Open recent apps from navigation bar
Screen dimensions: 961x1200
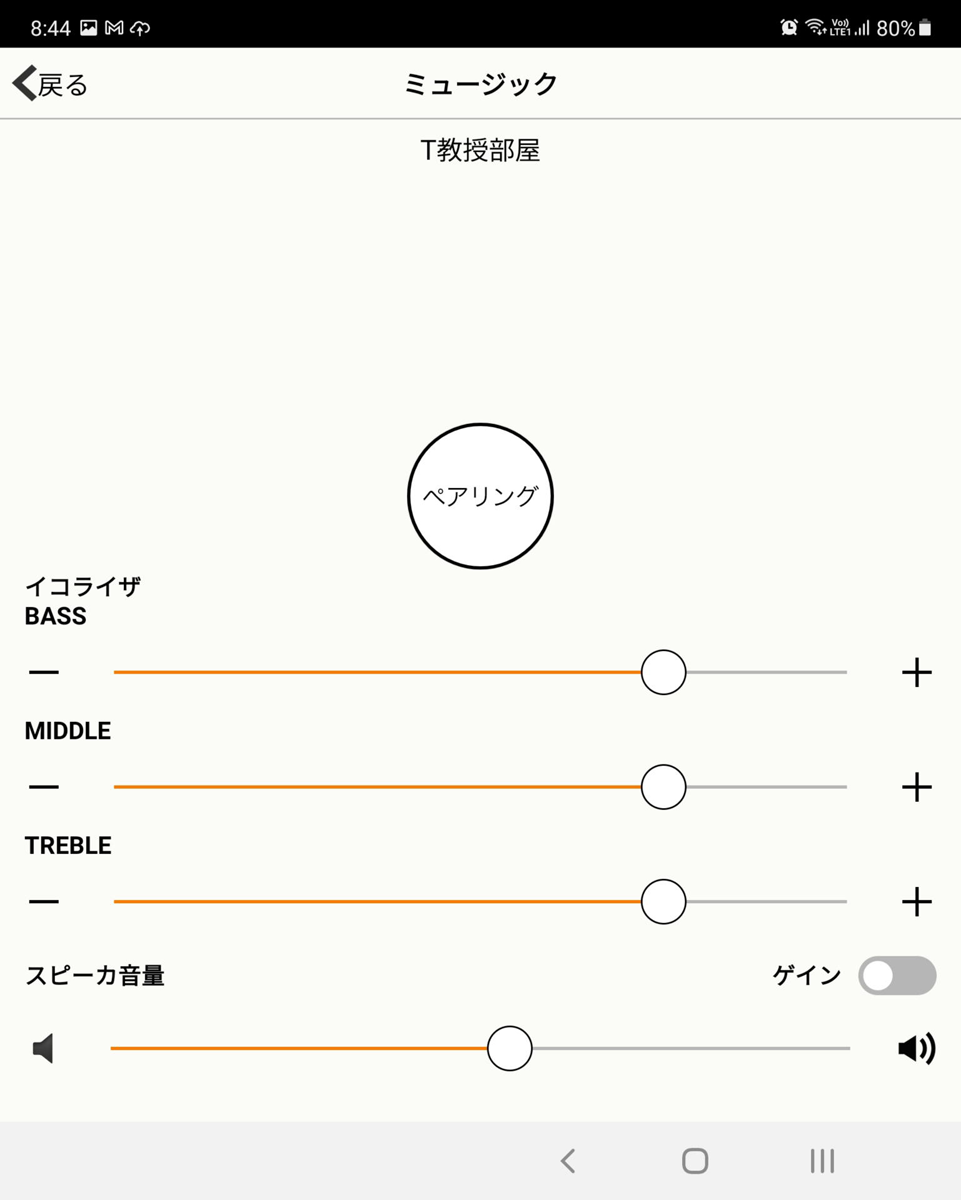822,1160
